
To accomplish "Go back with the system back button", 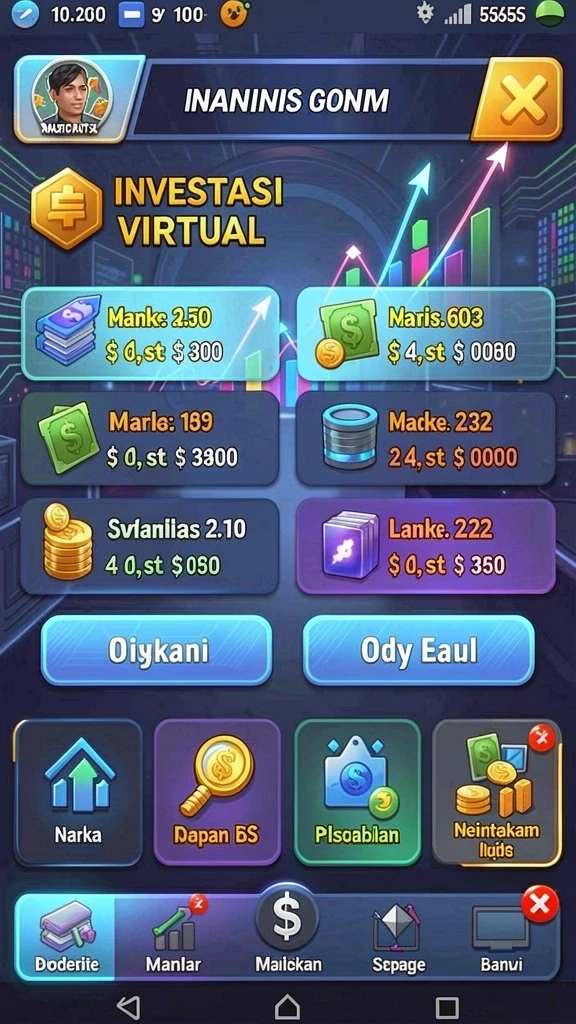I will tap(129, 1006).
